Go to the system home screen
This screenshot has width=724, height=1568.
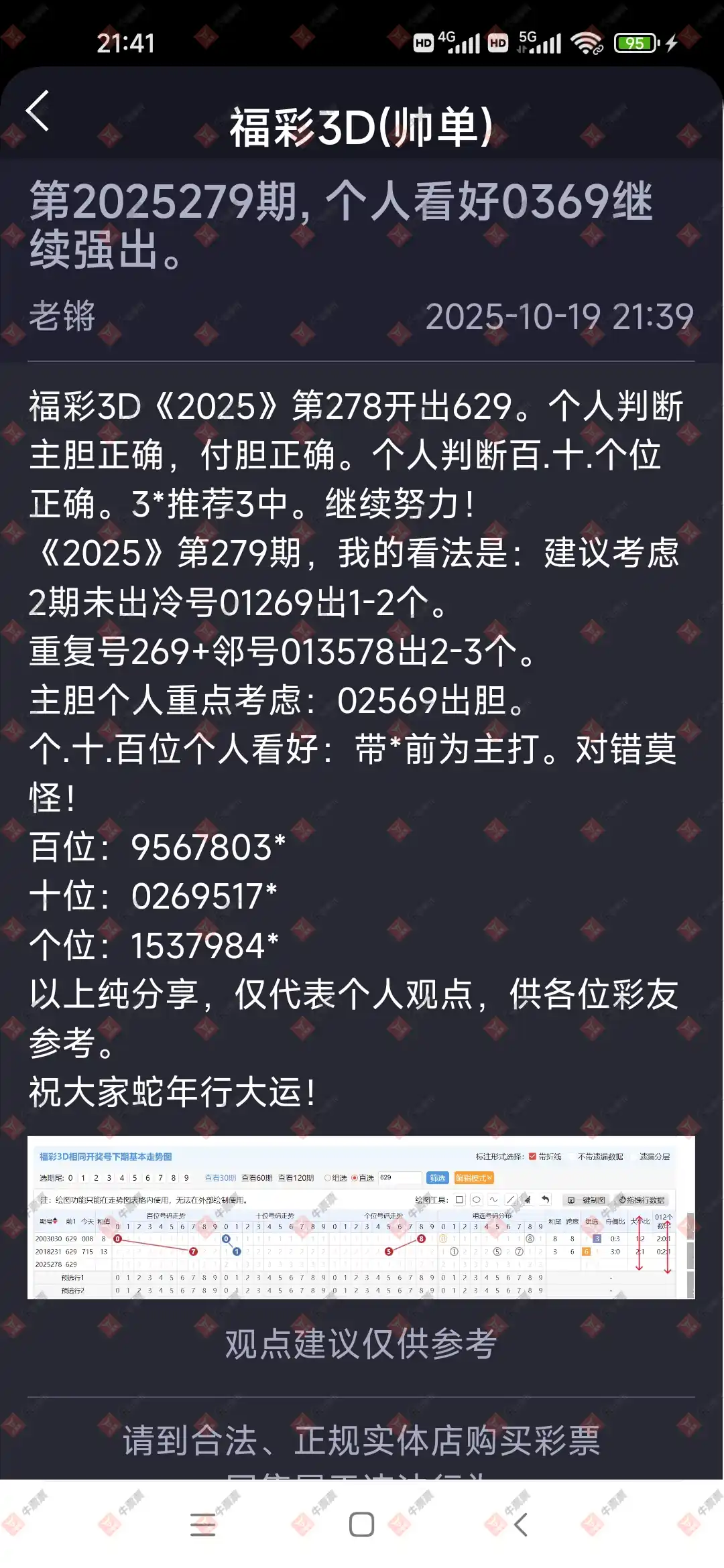[361, 1524]
